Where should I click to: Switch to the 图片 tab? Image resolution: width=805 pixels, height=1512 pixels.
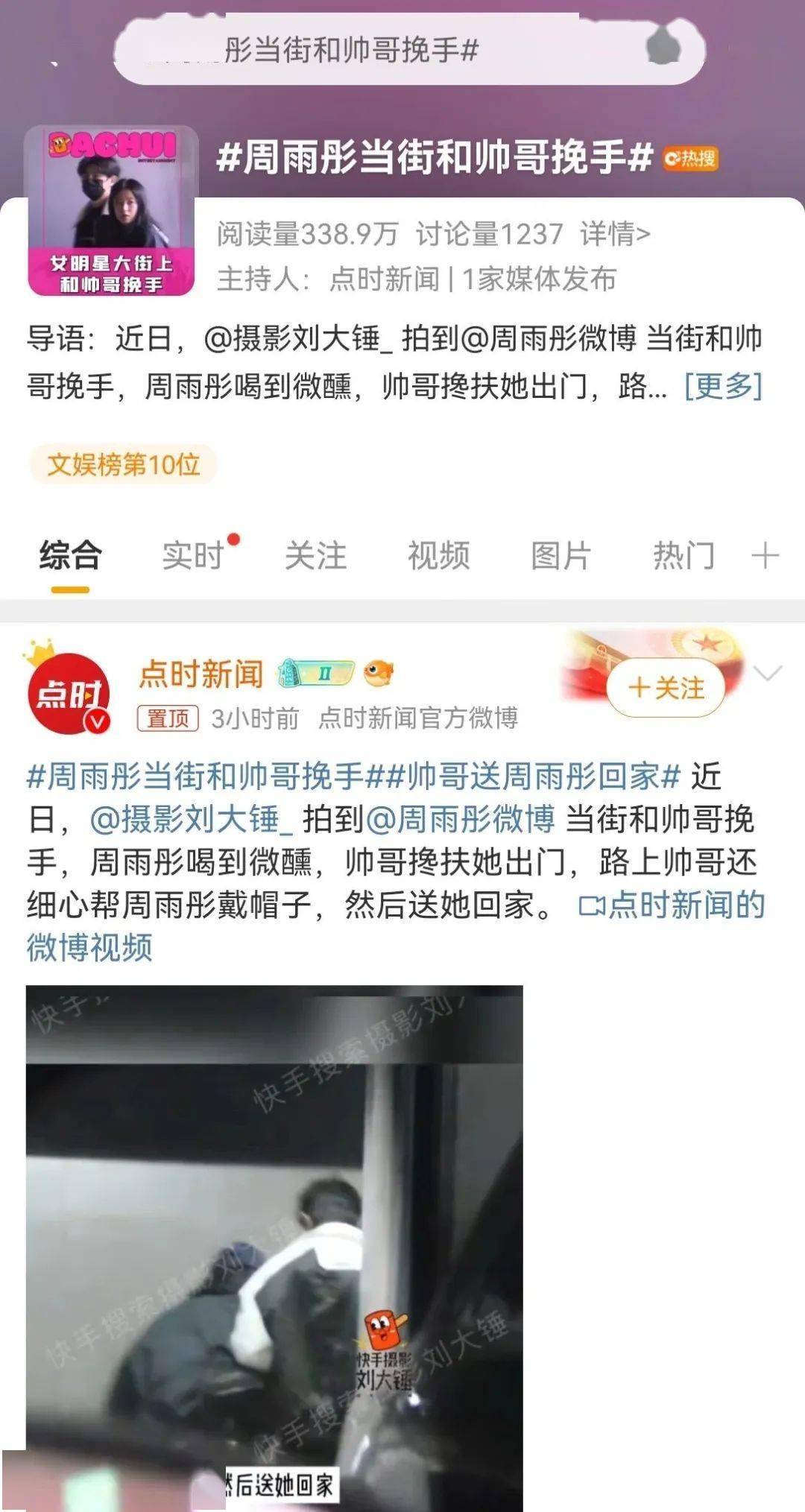pos(561,556)
